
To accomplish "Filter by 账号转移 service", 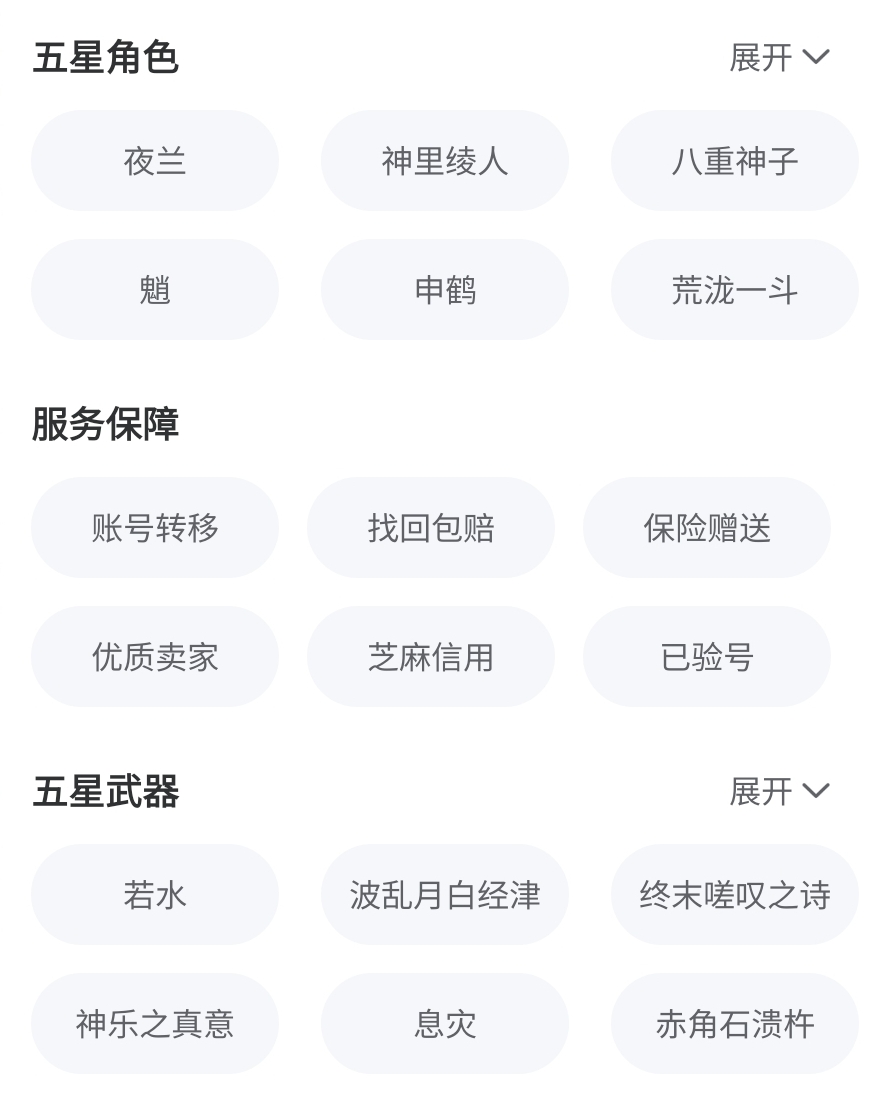I will 155,528.
